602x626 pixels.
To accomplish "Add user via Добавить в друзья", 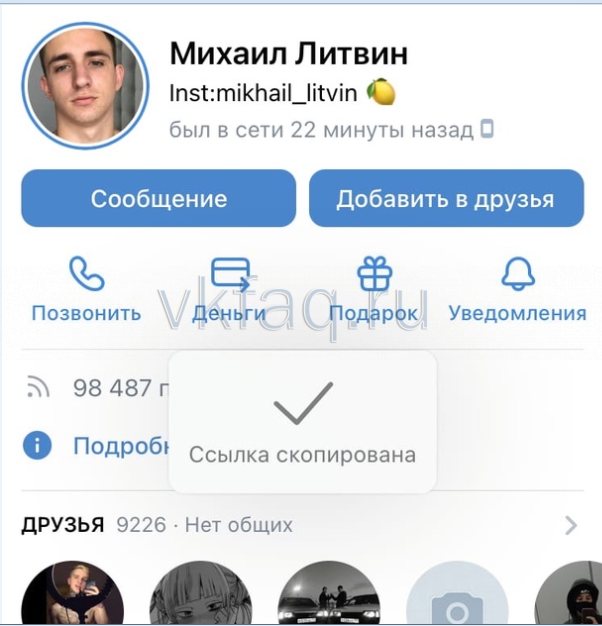I will click(445, 199).
